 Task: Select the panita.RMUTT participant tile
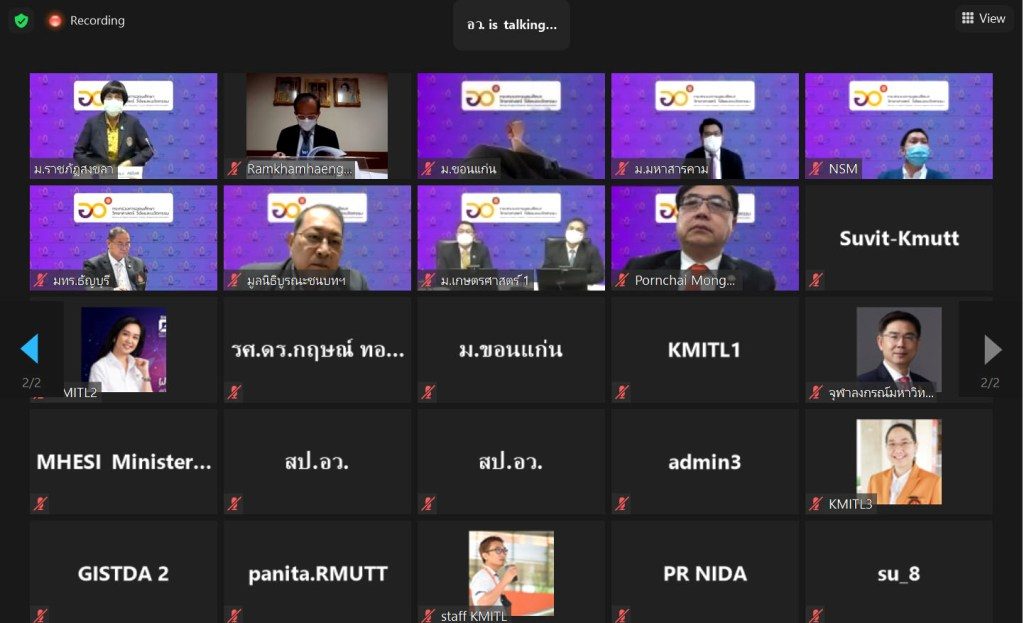click(317, 574)
